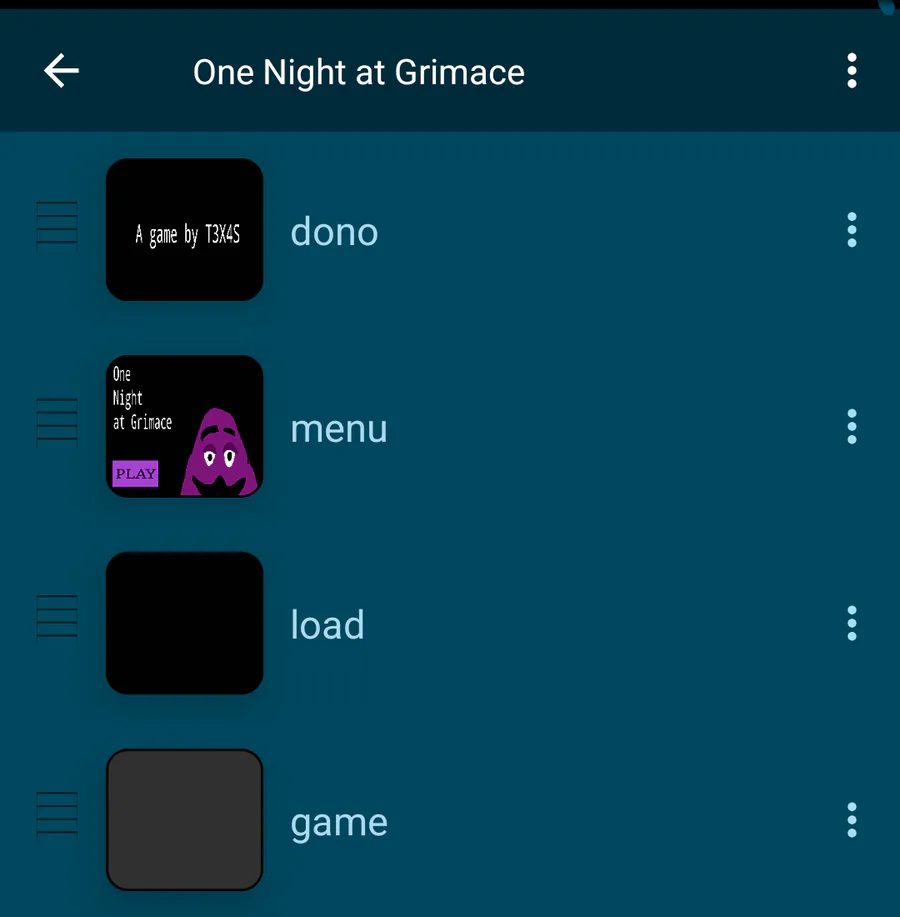Tap the reorder handle beside load
The width and height of the screenshot is (900, 917).
click(57, 617)
